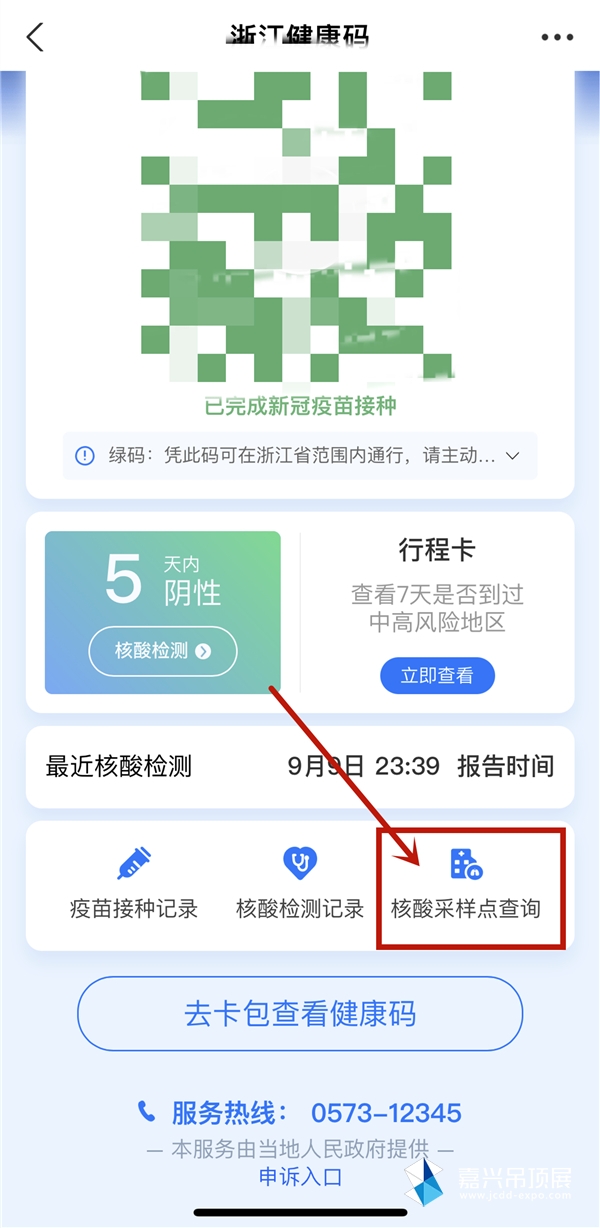Open the 申诉入口 link

click(300, 1176)
